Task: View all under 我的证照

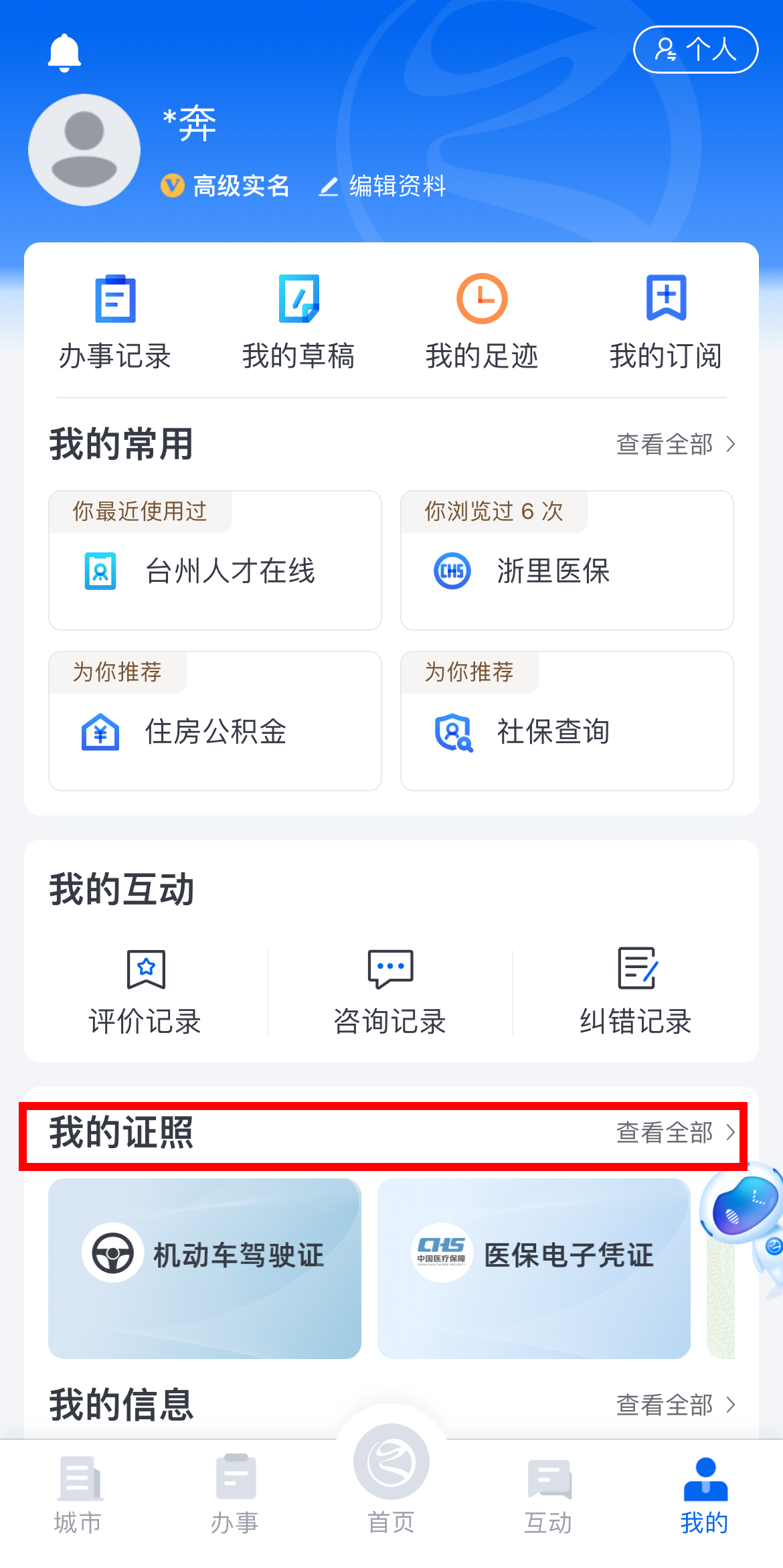Action: tap(675, 1133)
